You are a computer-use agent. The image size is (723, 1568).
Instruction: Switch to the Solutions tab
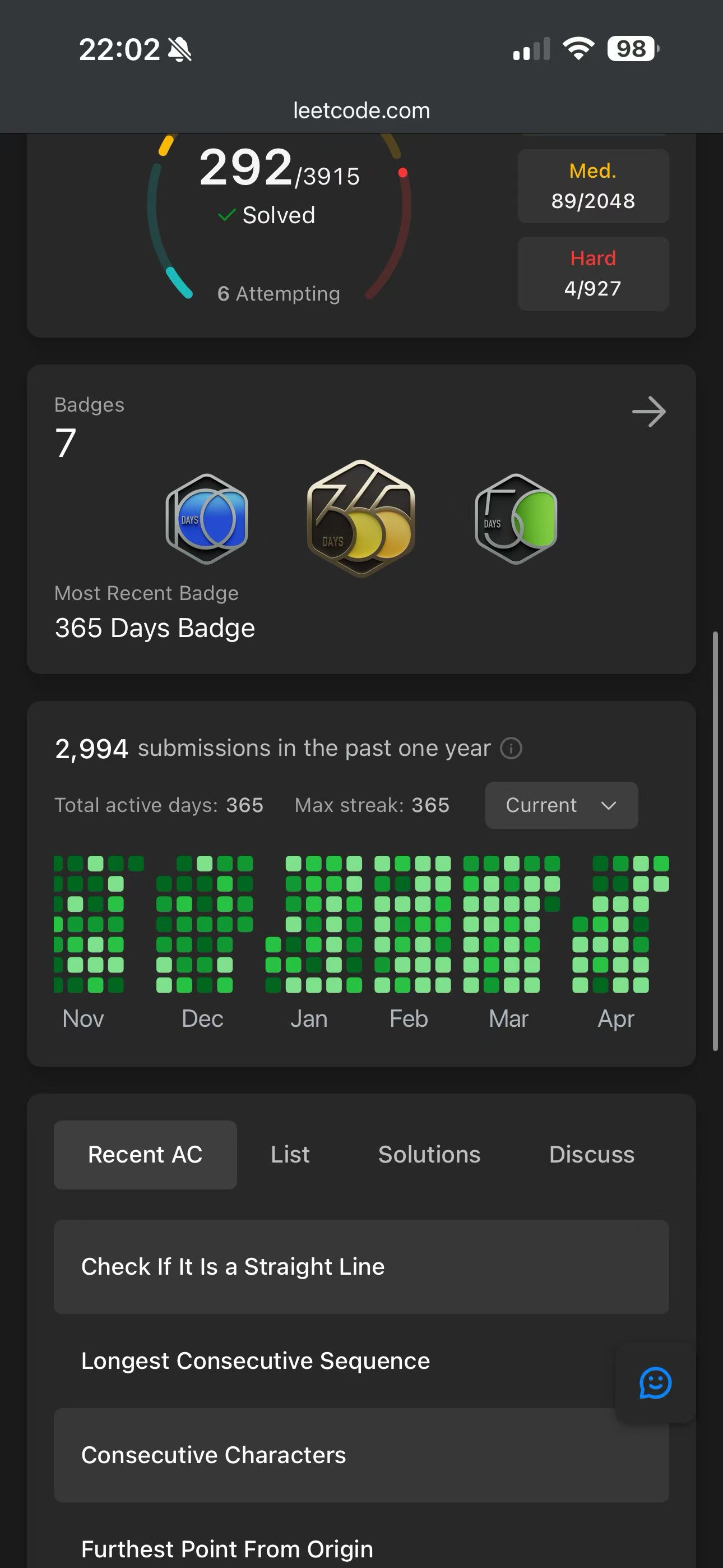click(429, 1155)
